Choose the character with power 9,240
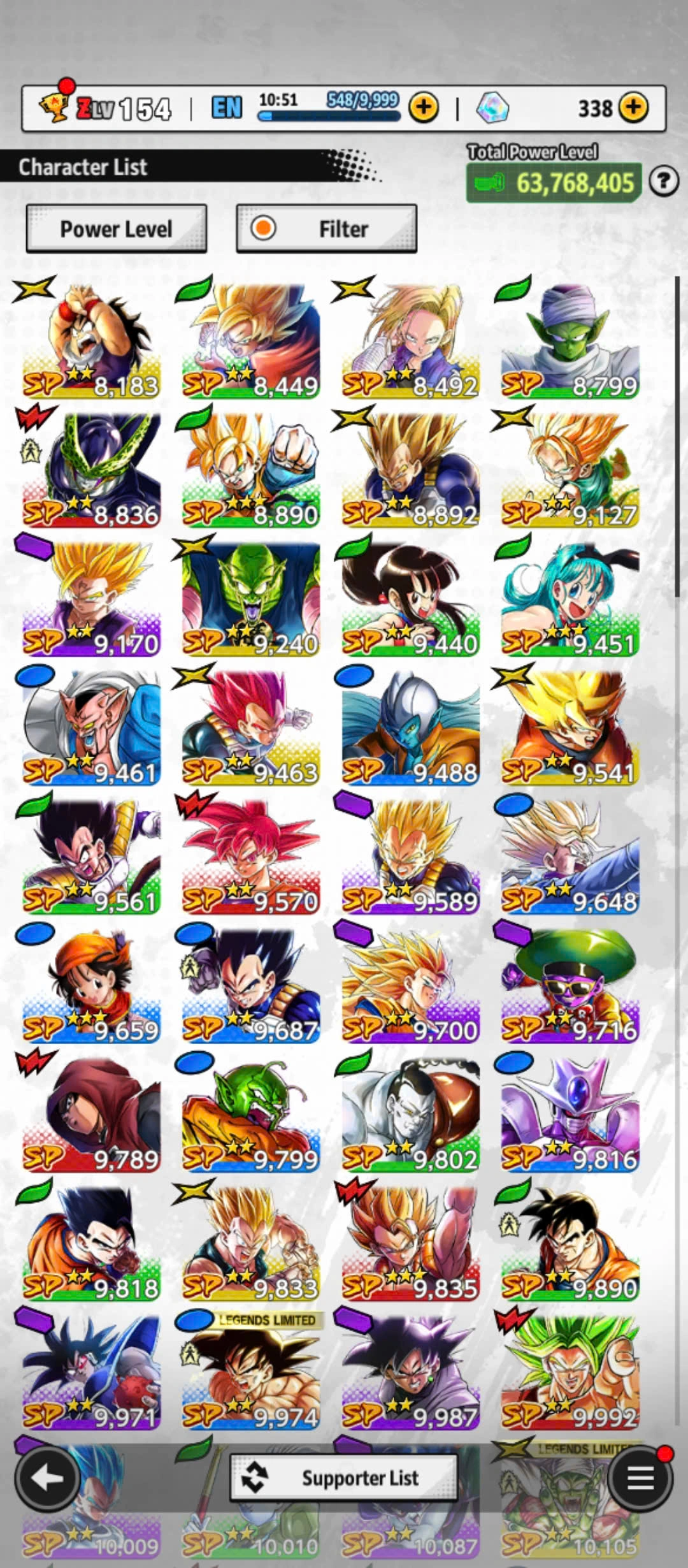Image resolution: width=688 pixels, height=1568 pixels. [251, 599]
